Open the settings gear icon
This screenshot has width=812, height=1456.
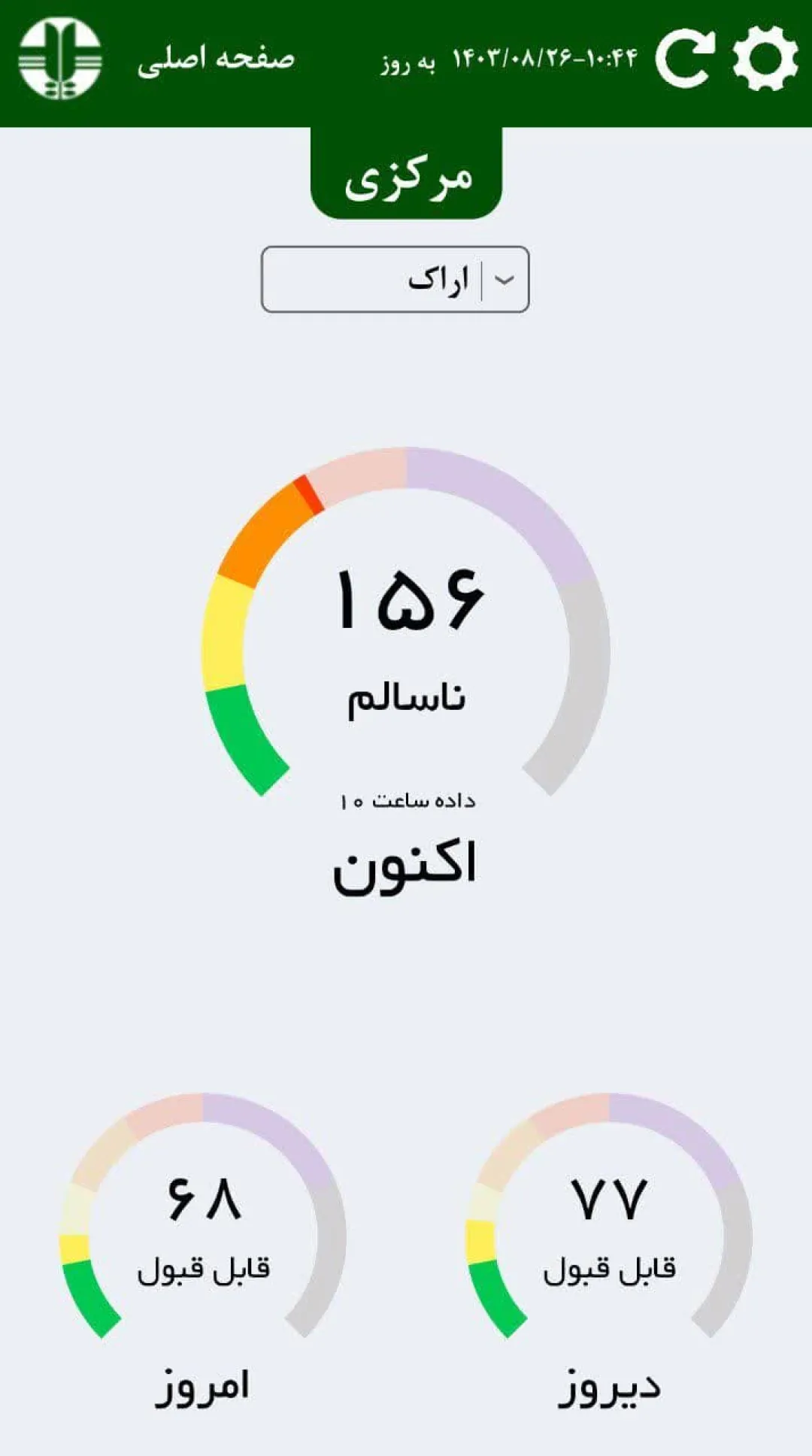pos(765,58)
